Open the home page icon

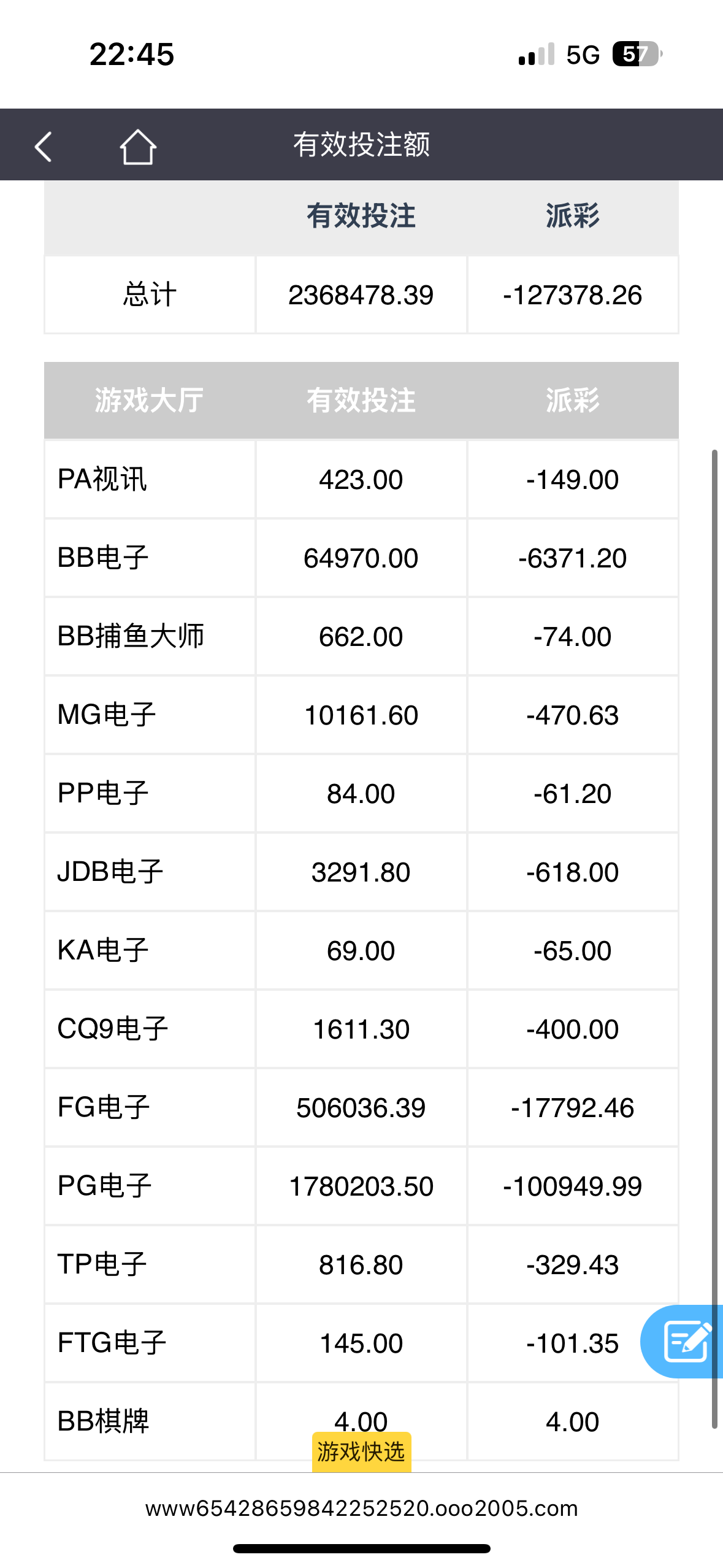coord(137,147)
